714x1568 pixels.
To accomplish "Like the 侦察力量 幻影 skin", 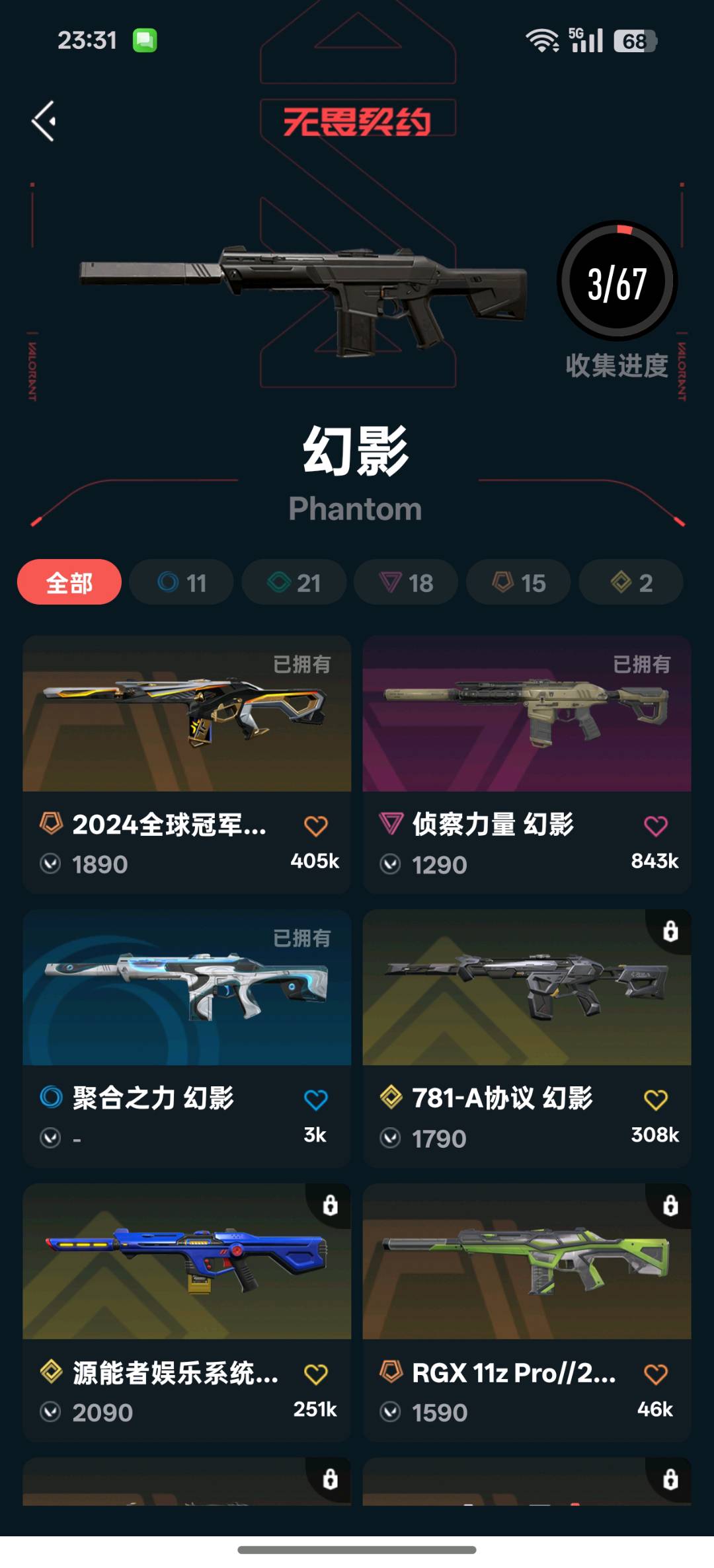I will 655,826.
